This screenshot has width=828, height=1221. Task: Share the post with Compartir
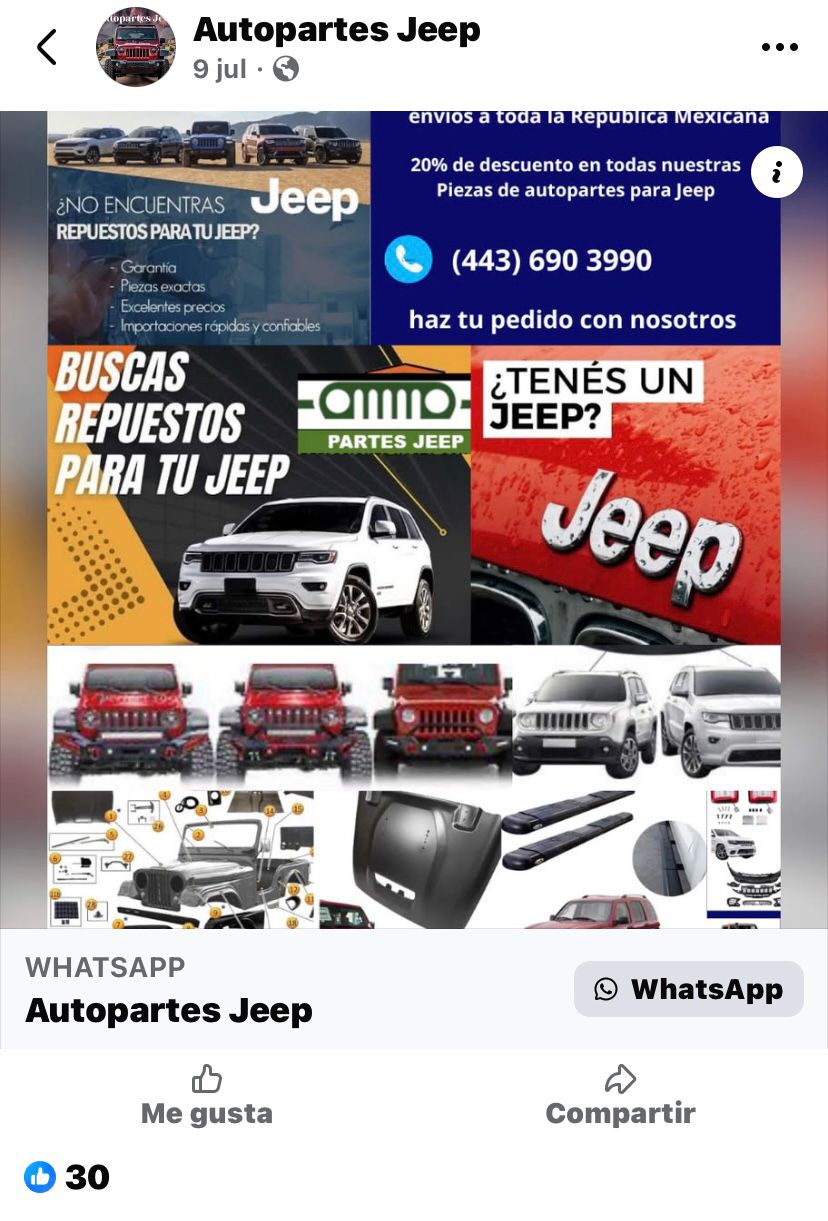(x=620, y=1097)
